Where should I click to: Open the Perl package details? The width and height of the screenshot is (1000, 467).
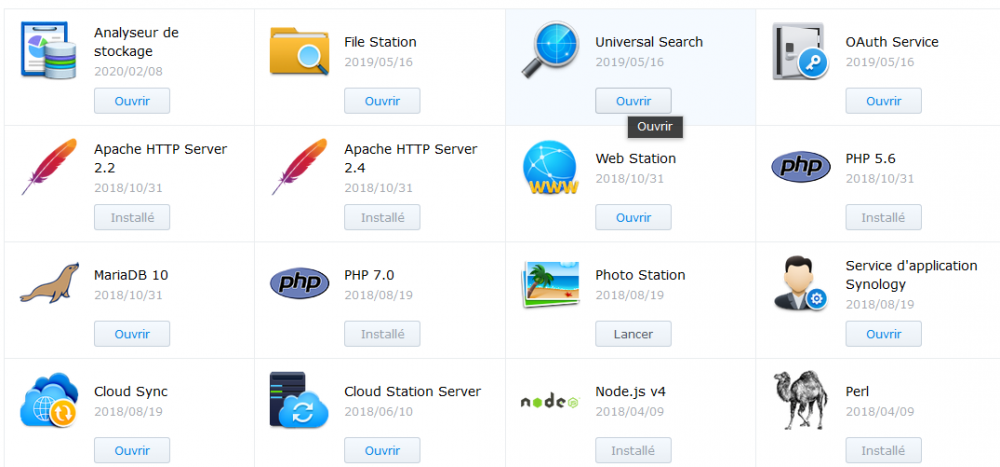coord(859,392)
